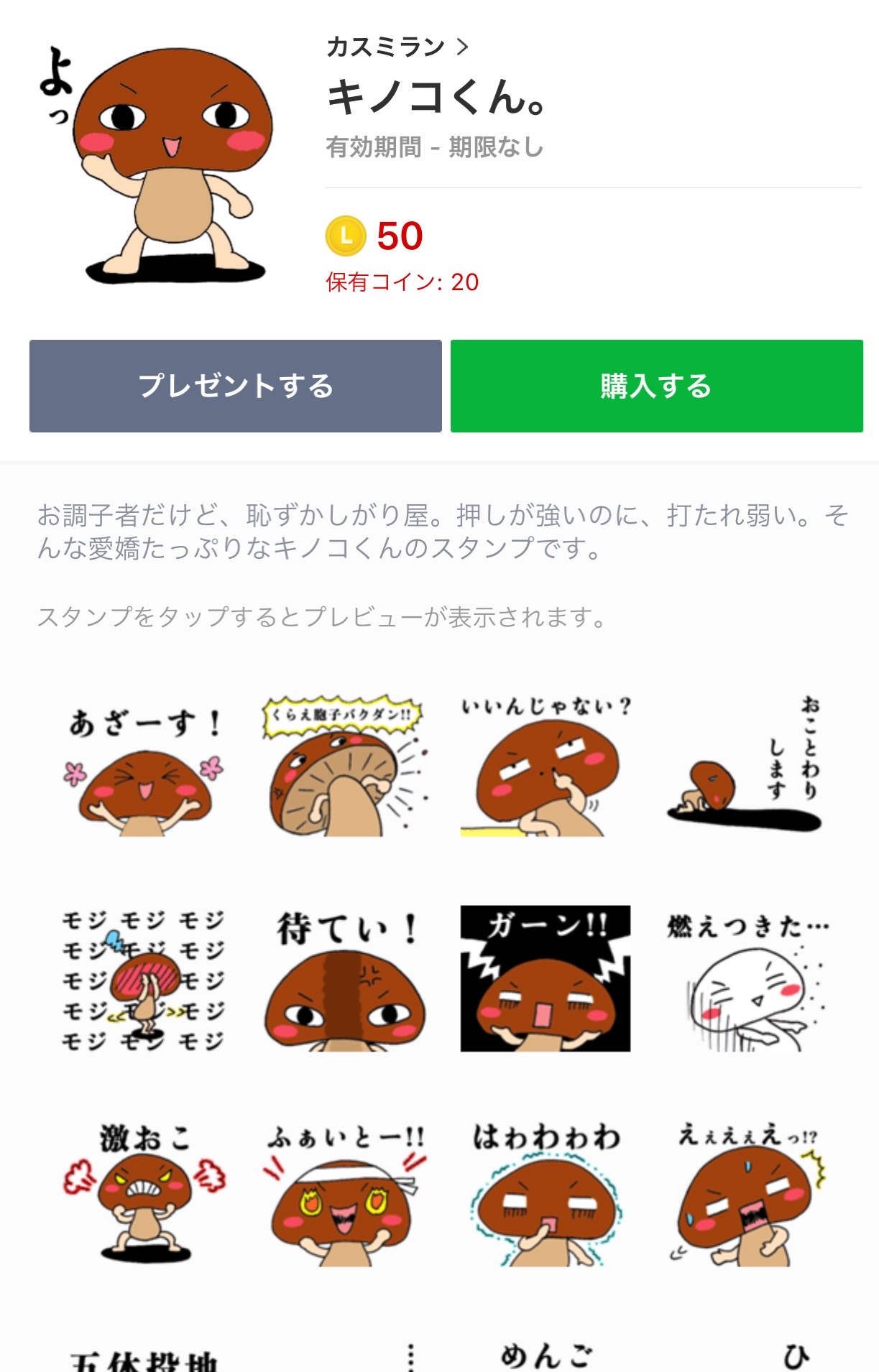The height and width of the screenshot is (1372, 879).
Task: Open creator page カスミラン
Action: [397, 47]
